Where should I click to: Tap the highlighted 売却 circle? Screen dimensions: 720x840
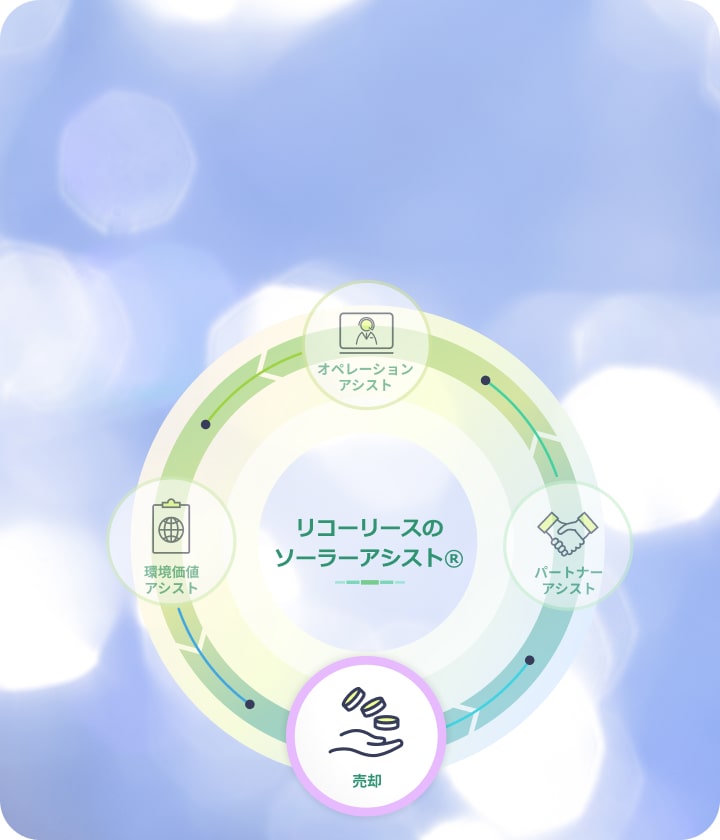tap(366, 736)
